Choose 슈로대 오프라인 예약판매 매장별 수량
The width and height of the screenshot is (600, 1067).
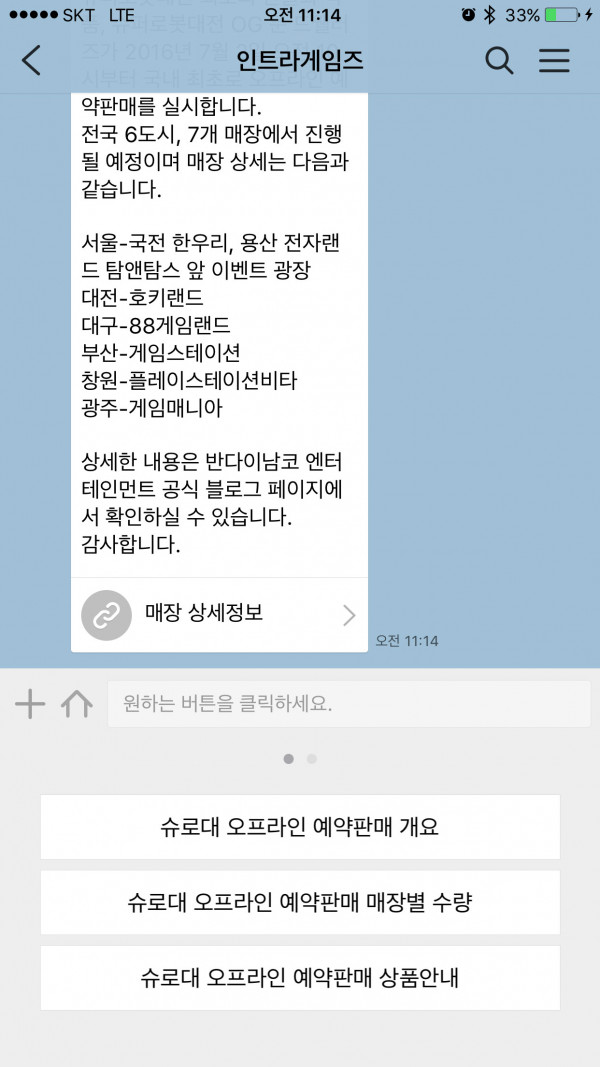click(300, 902)
